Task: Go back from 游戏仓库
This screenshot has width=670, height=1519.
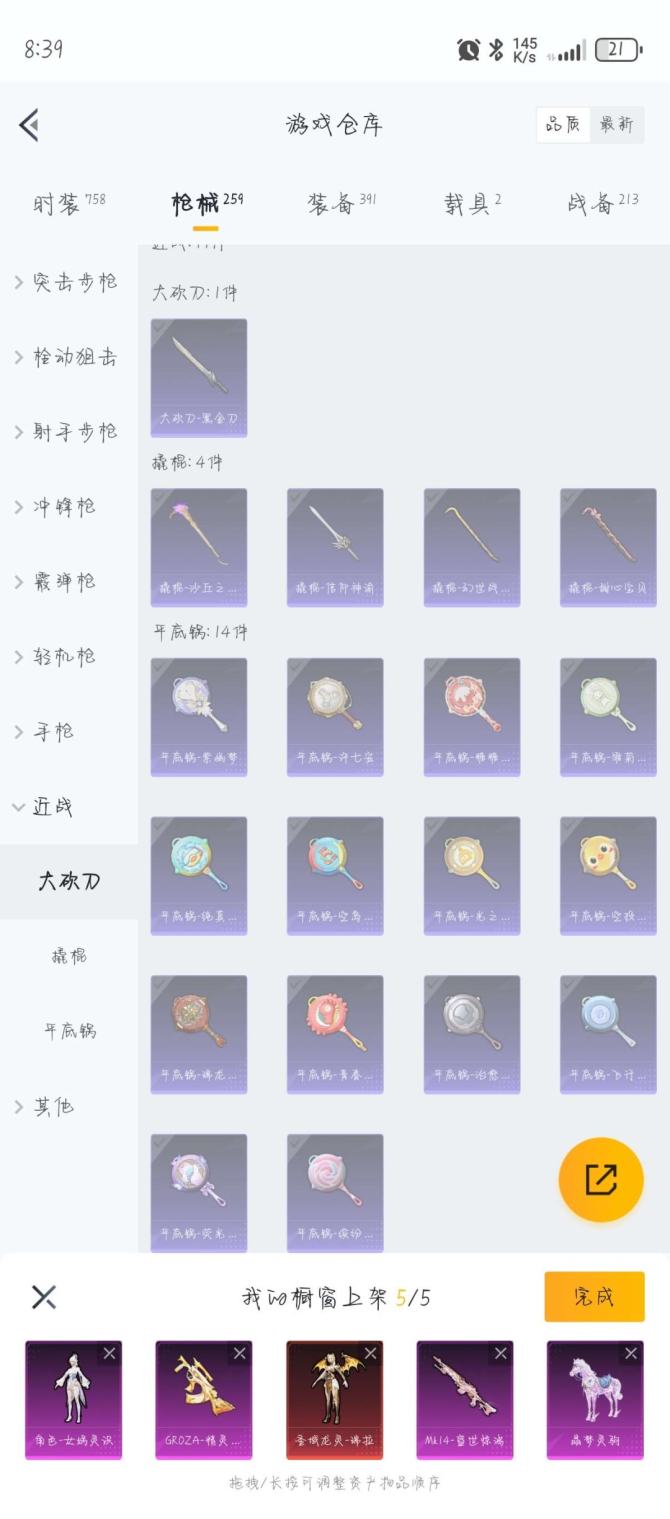Action: pyautogui.click(x=29, y=125)
